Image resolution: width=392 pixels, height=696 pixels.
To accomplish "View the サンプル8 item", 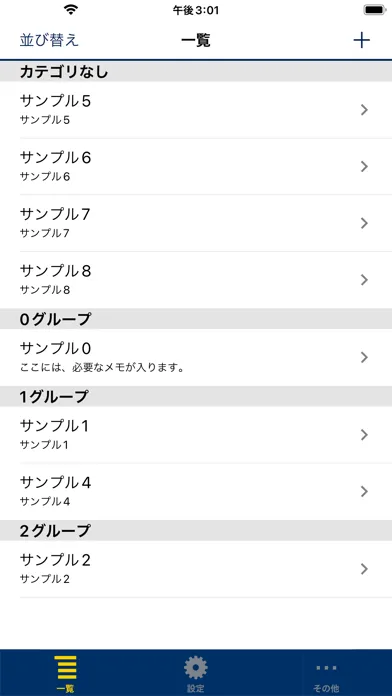I will pyautogui.click(x=196, y=280).
